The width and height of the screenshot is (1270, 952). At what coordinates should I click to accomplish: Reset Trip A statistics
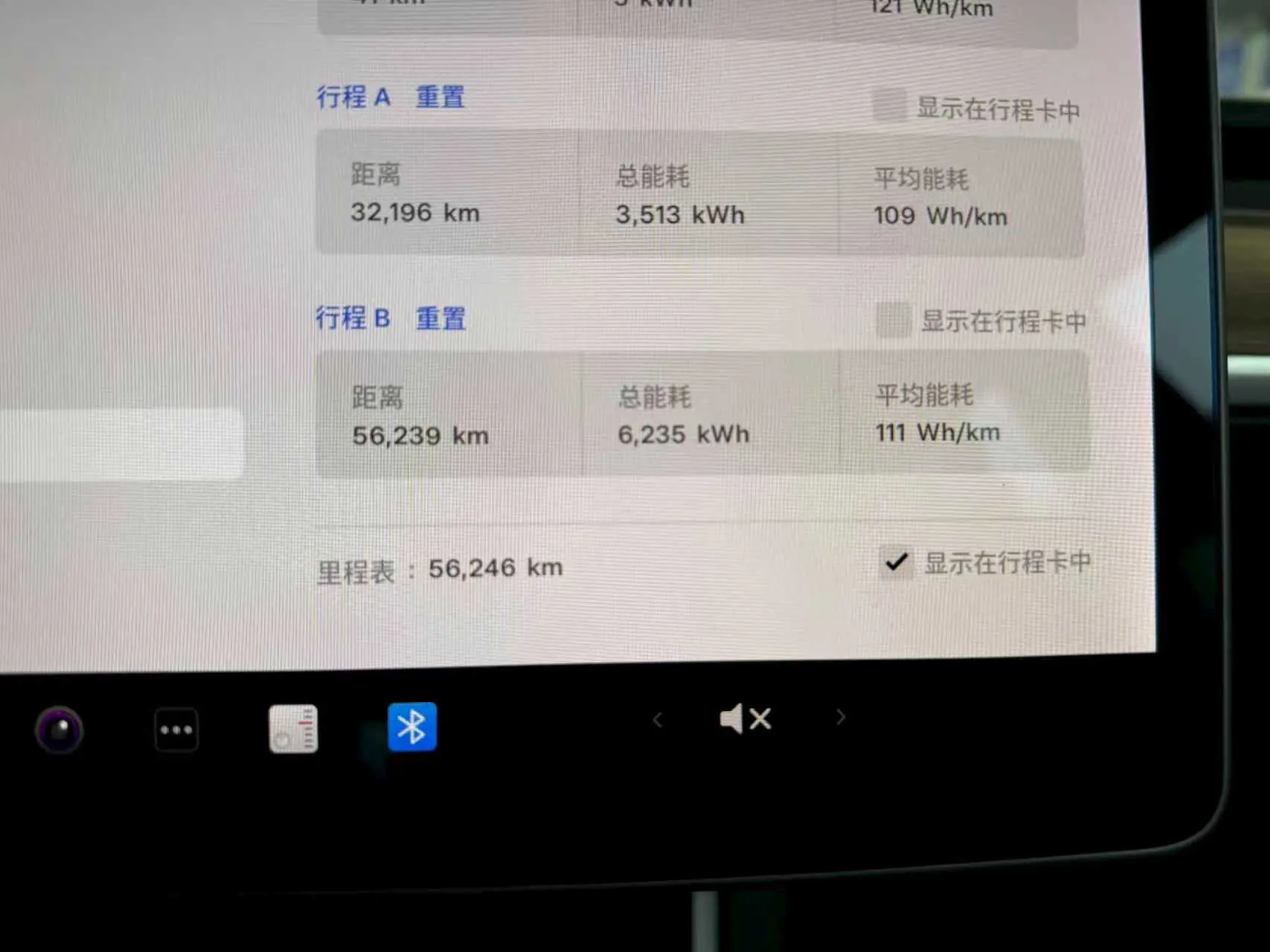(x=440, y=97)
